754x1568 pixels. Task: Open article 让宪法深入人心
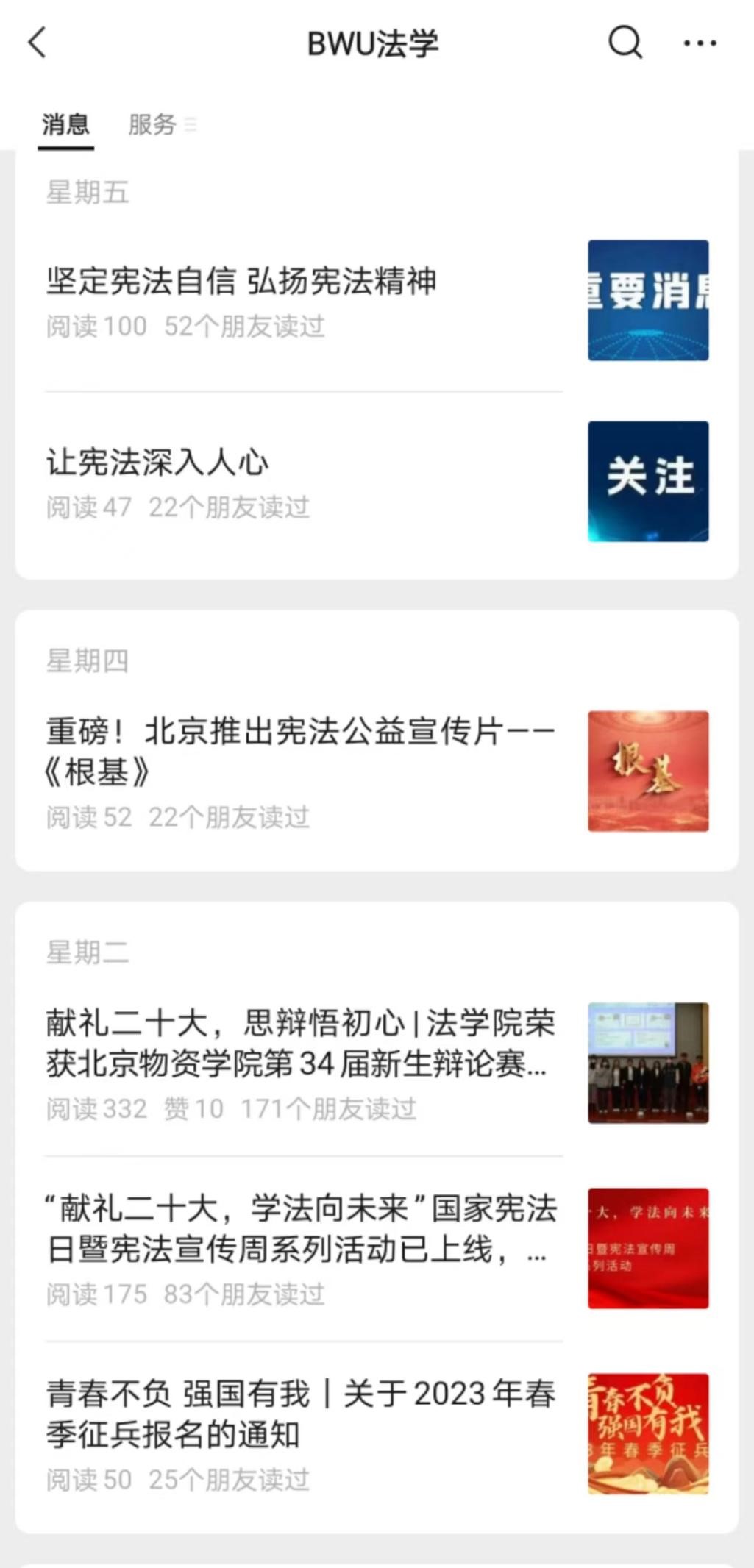[x=157, y=463]
